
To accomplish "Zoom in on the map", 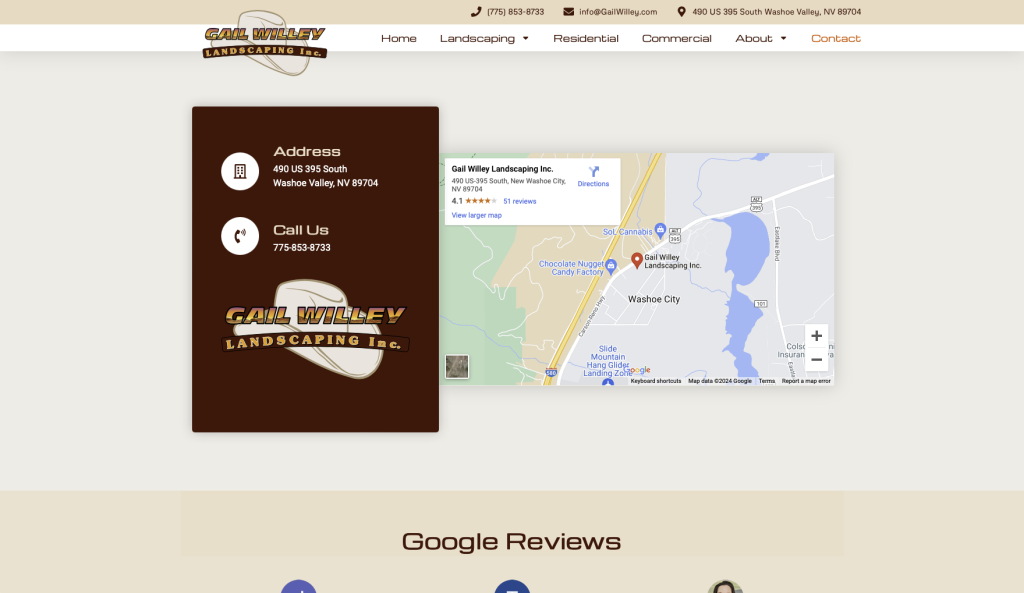I will (816, 336).
